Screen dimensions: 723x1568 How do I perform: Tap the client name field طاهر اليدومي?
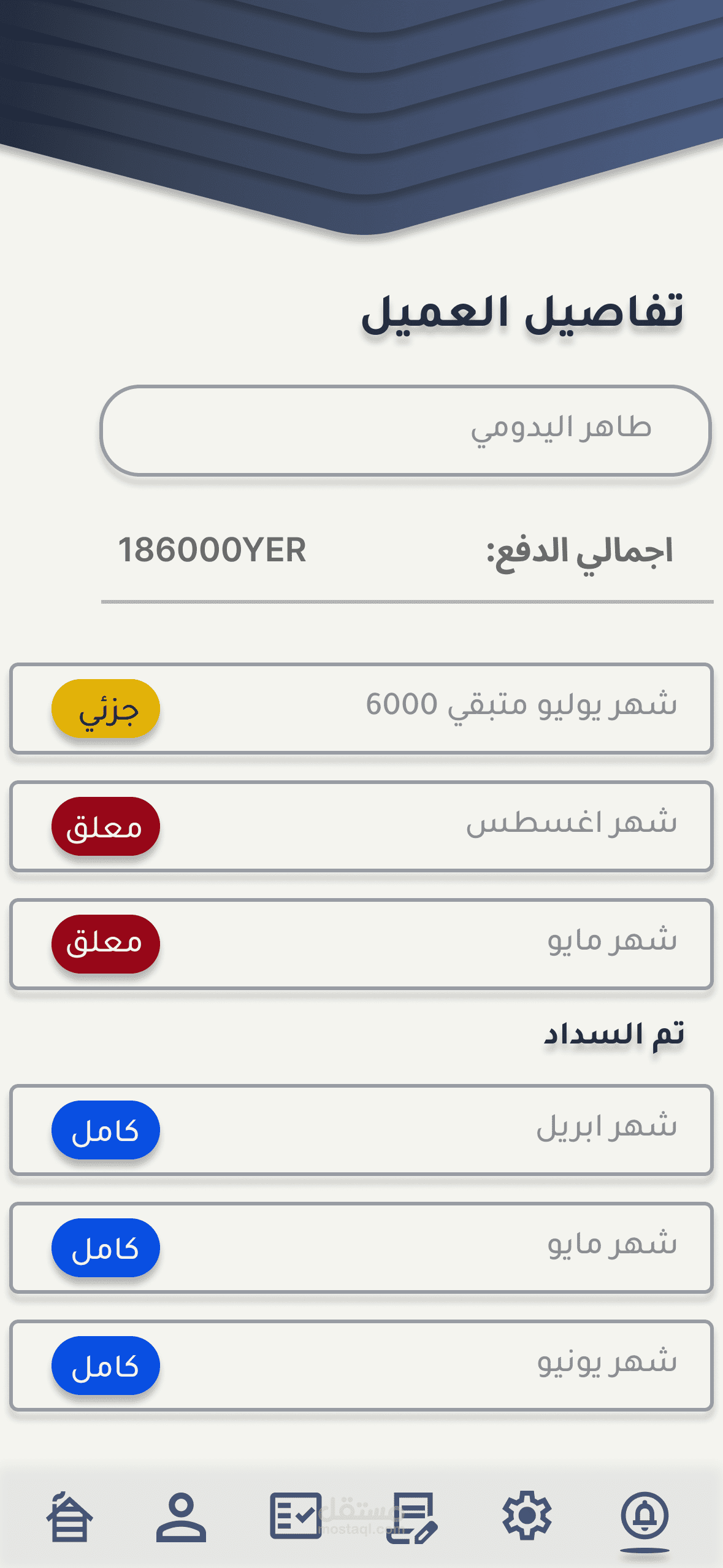click(405, 431)
